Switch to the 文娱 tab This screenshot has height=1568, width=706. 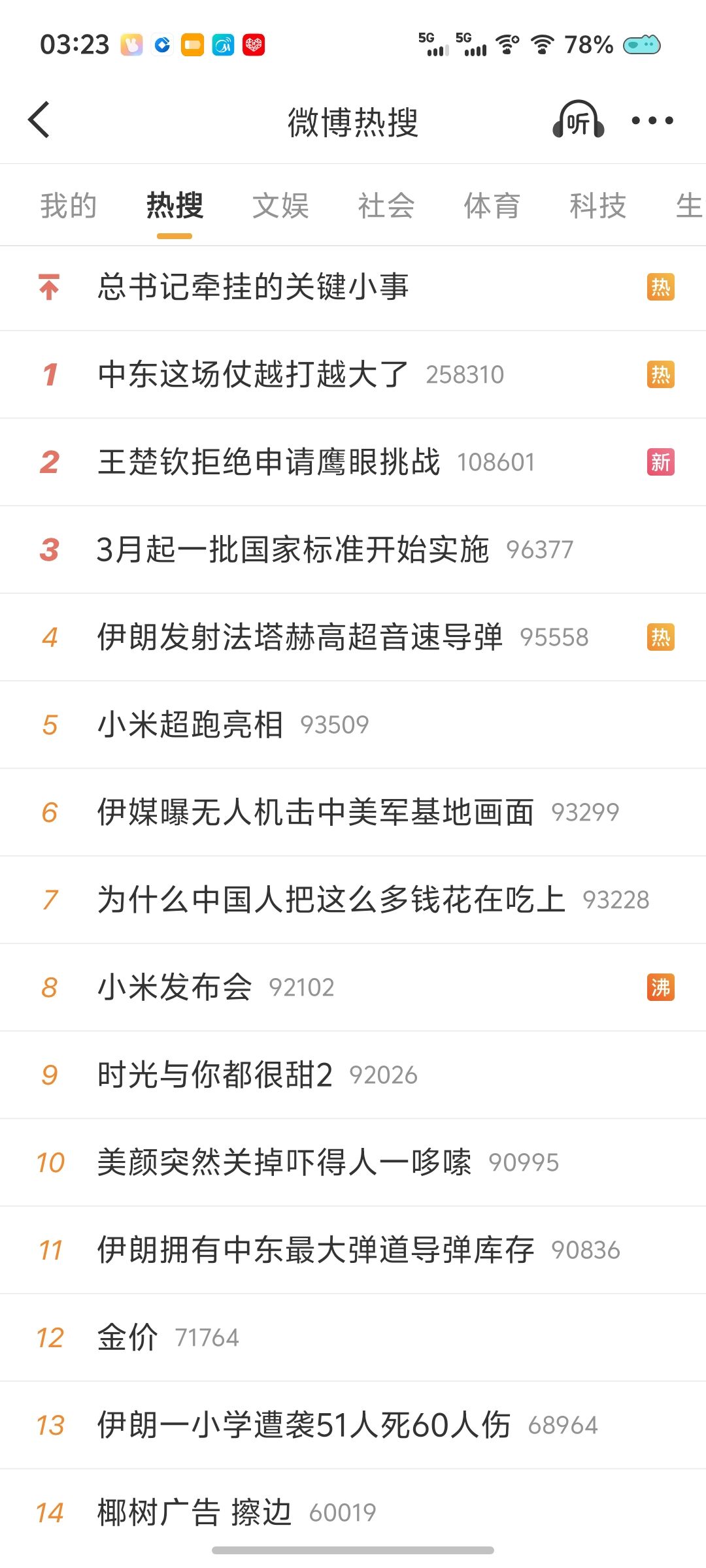280,206
